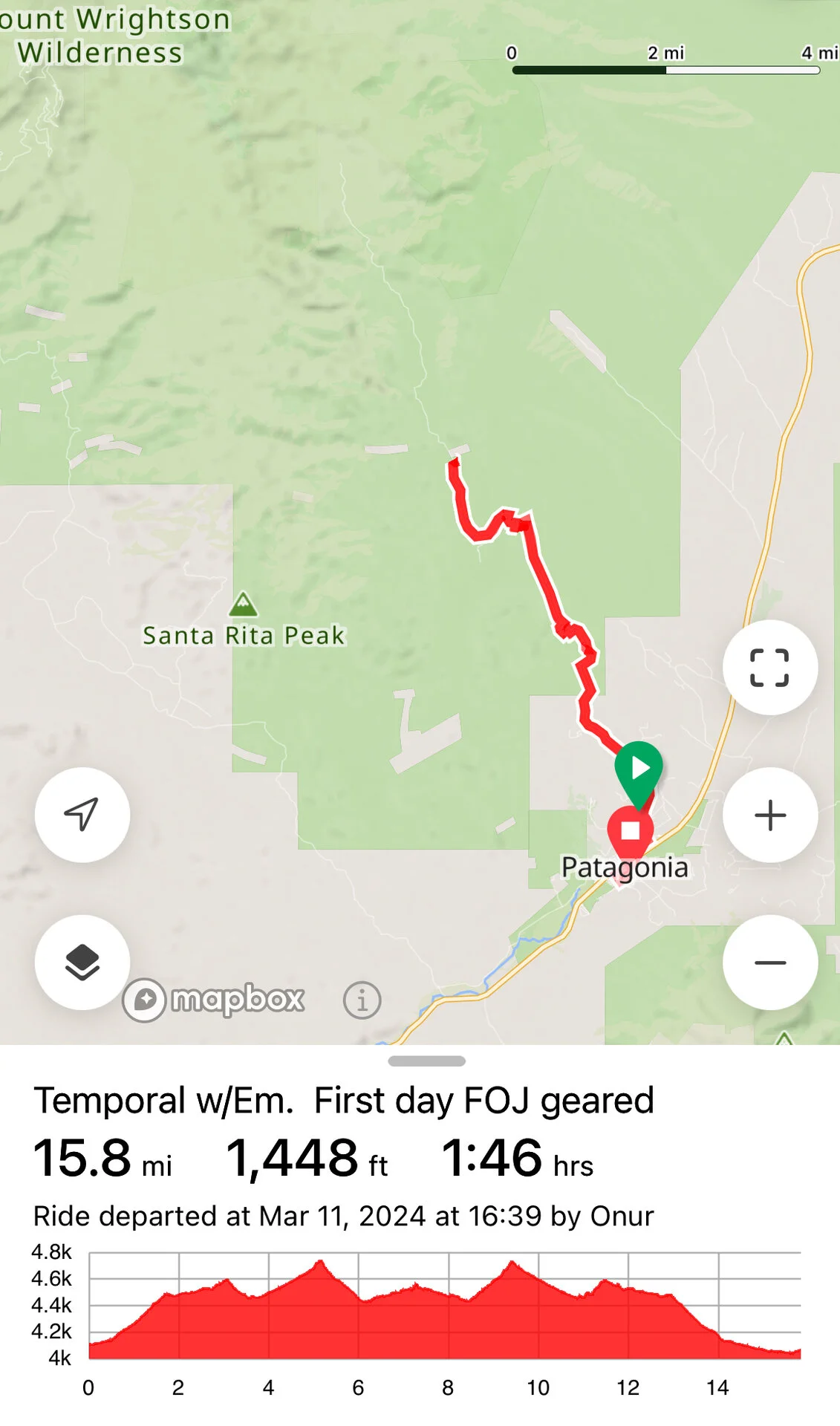Zoom out of the map
This screenshot has height=1426, width=840.
(x=769, y=962)
